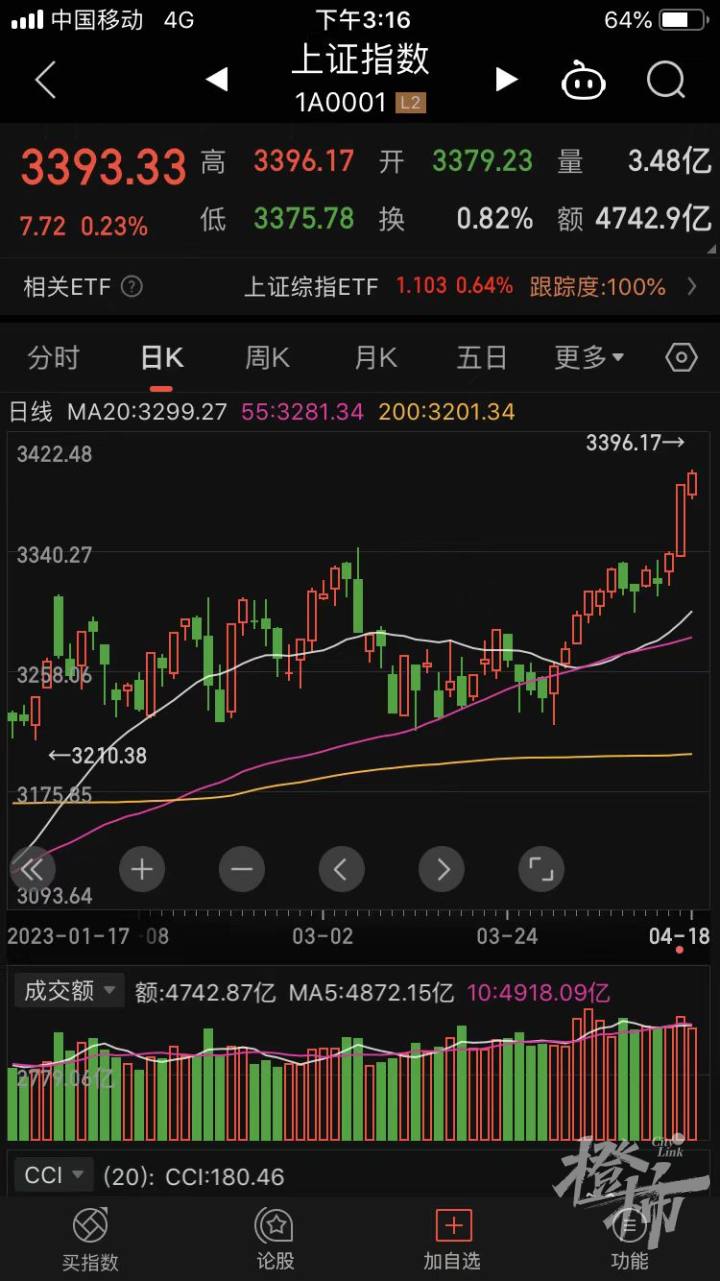Image resolution: width=720 pixels, height=1281 pixels.
Task: Switch to the 五日 chart tab
Action: [x=482, y=358]
